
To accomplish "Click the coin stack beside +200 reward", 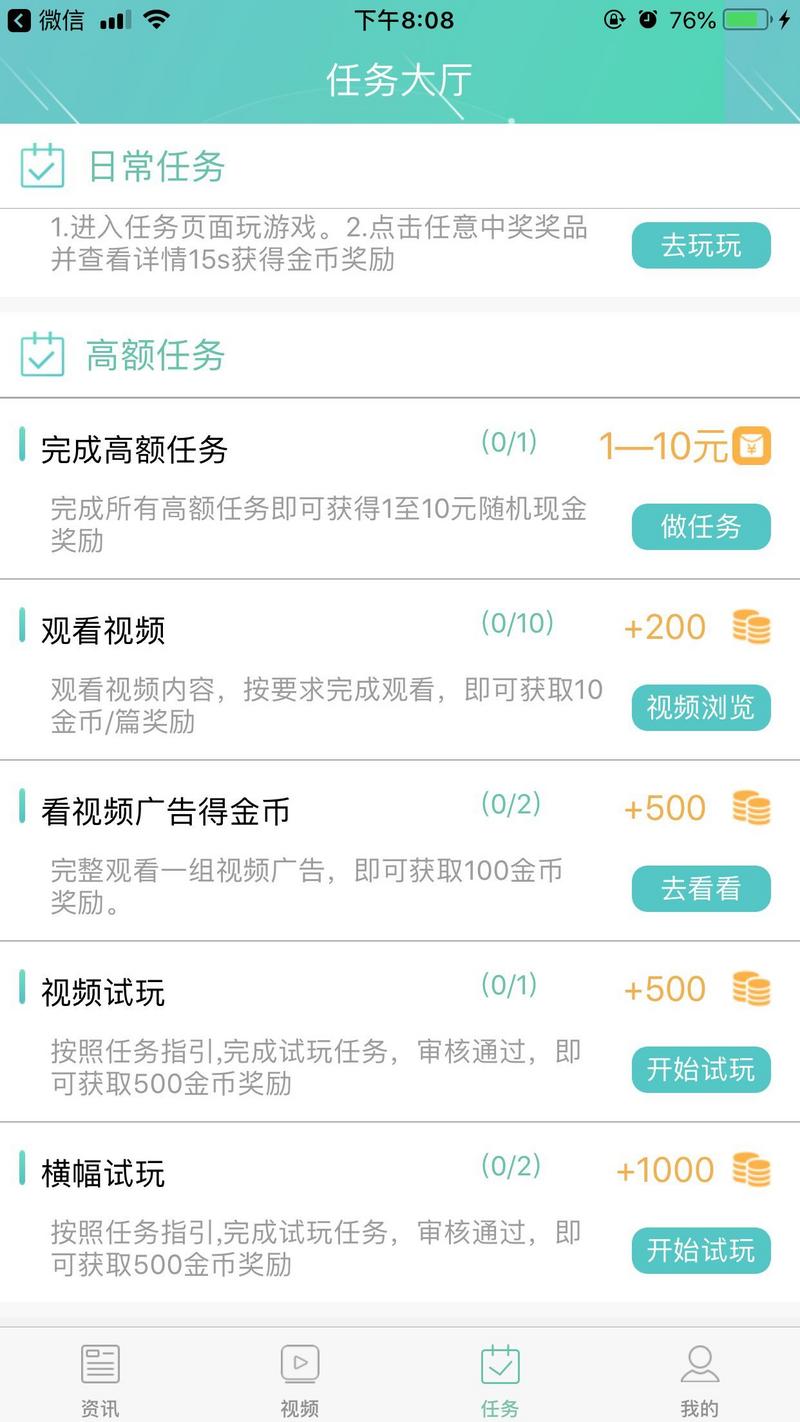I will pyautogui.click(x=751, y=627).
